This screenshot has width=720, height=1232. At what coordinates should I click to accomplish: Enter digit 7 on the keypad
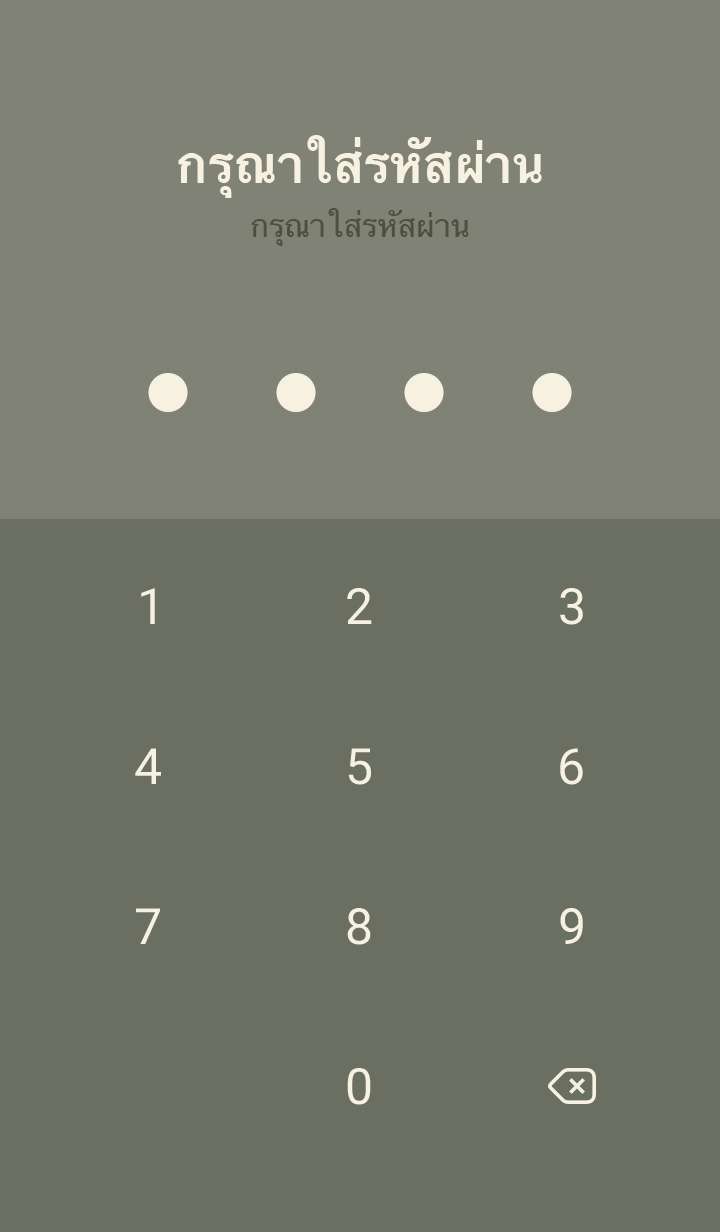point(148,927)
